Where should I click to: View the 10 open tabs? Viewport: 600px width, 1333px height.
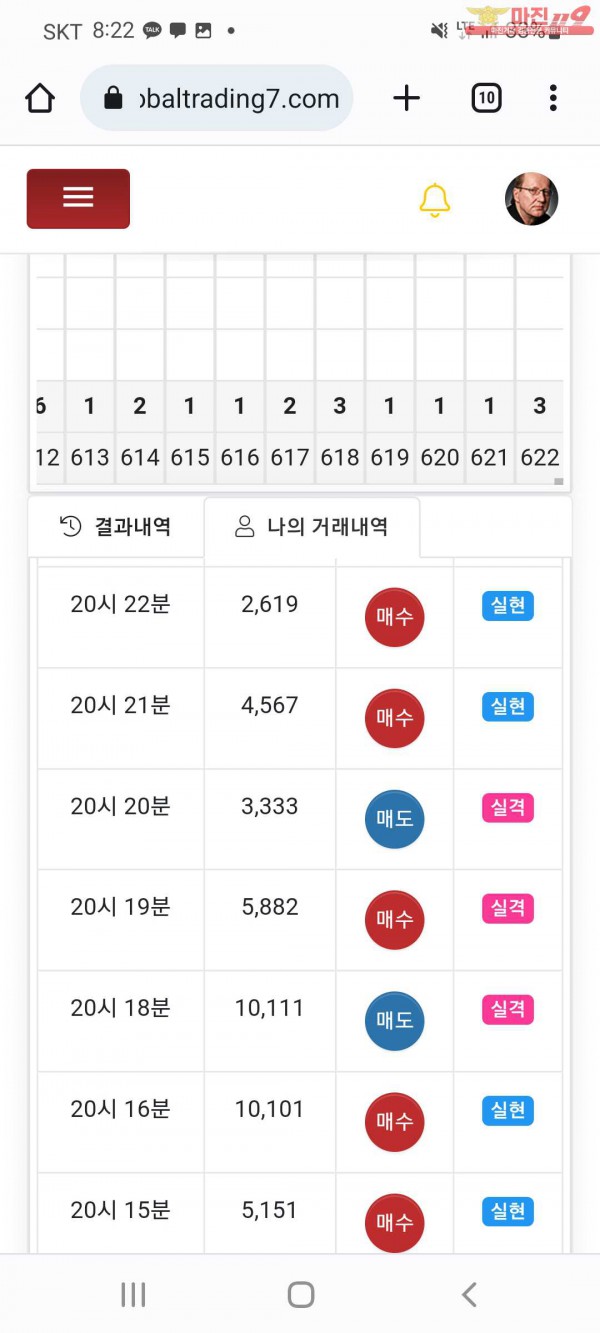[486, 98]
